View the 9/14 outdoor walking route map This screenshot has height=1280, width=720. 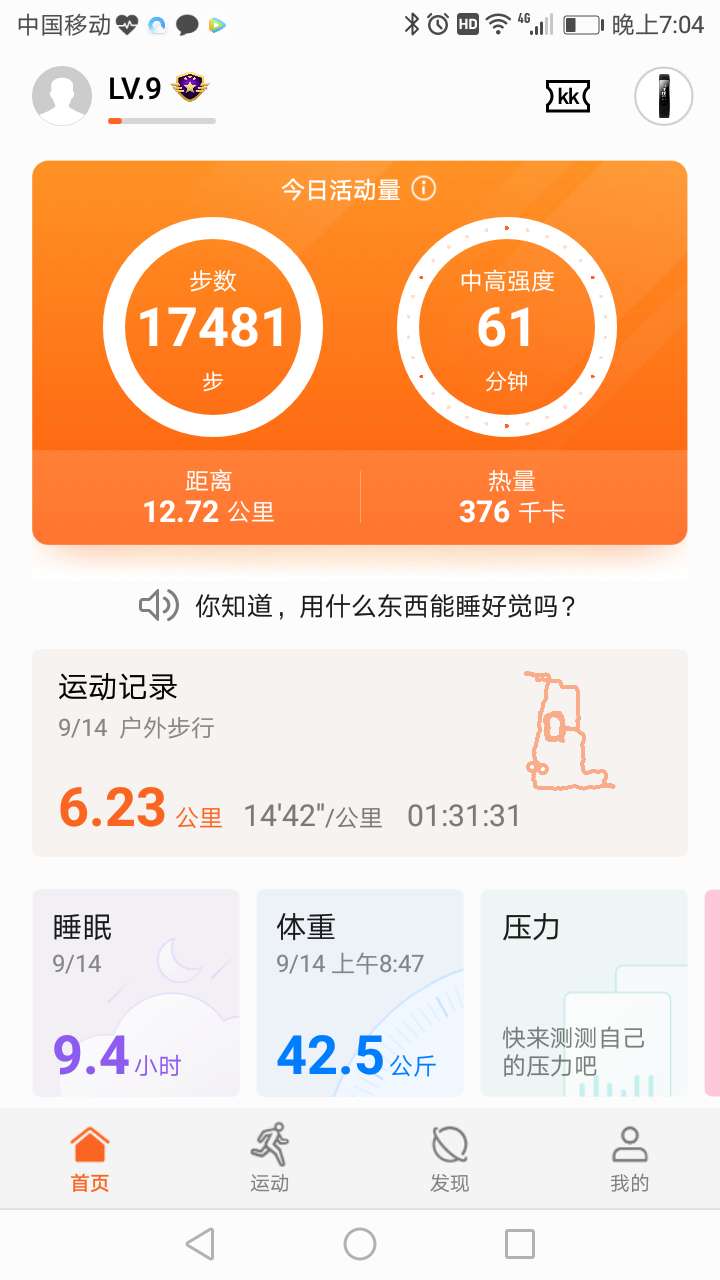(x=570, y=730)
